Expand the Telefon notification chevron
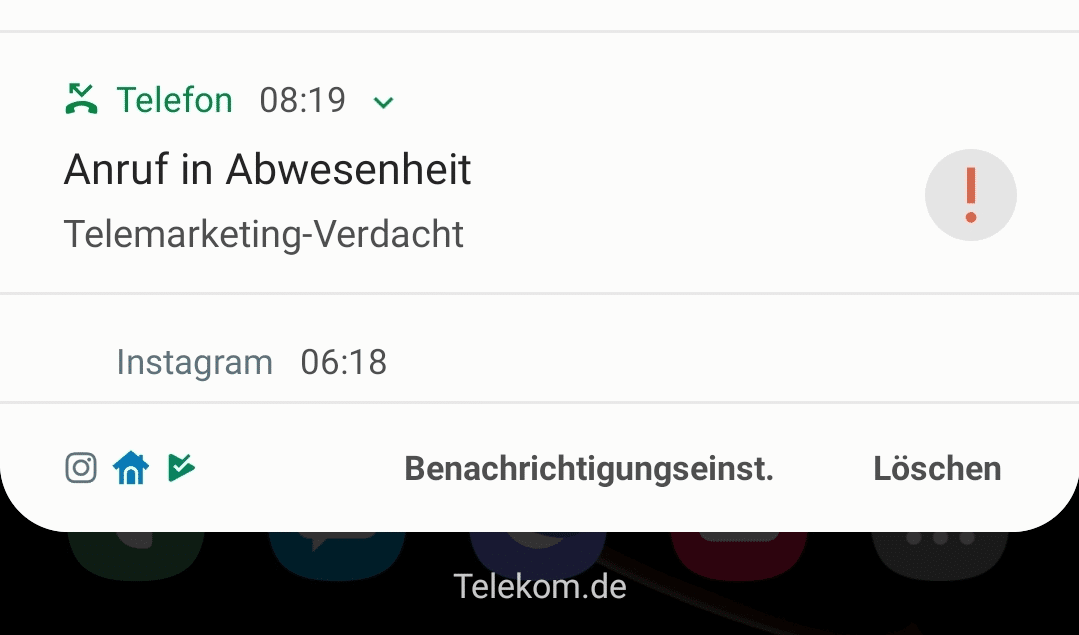Screen dimensions: 1079x635 click(x=384, y=102)
